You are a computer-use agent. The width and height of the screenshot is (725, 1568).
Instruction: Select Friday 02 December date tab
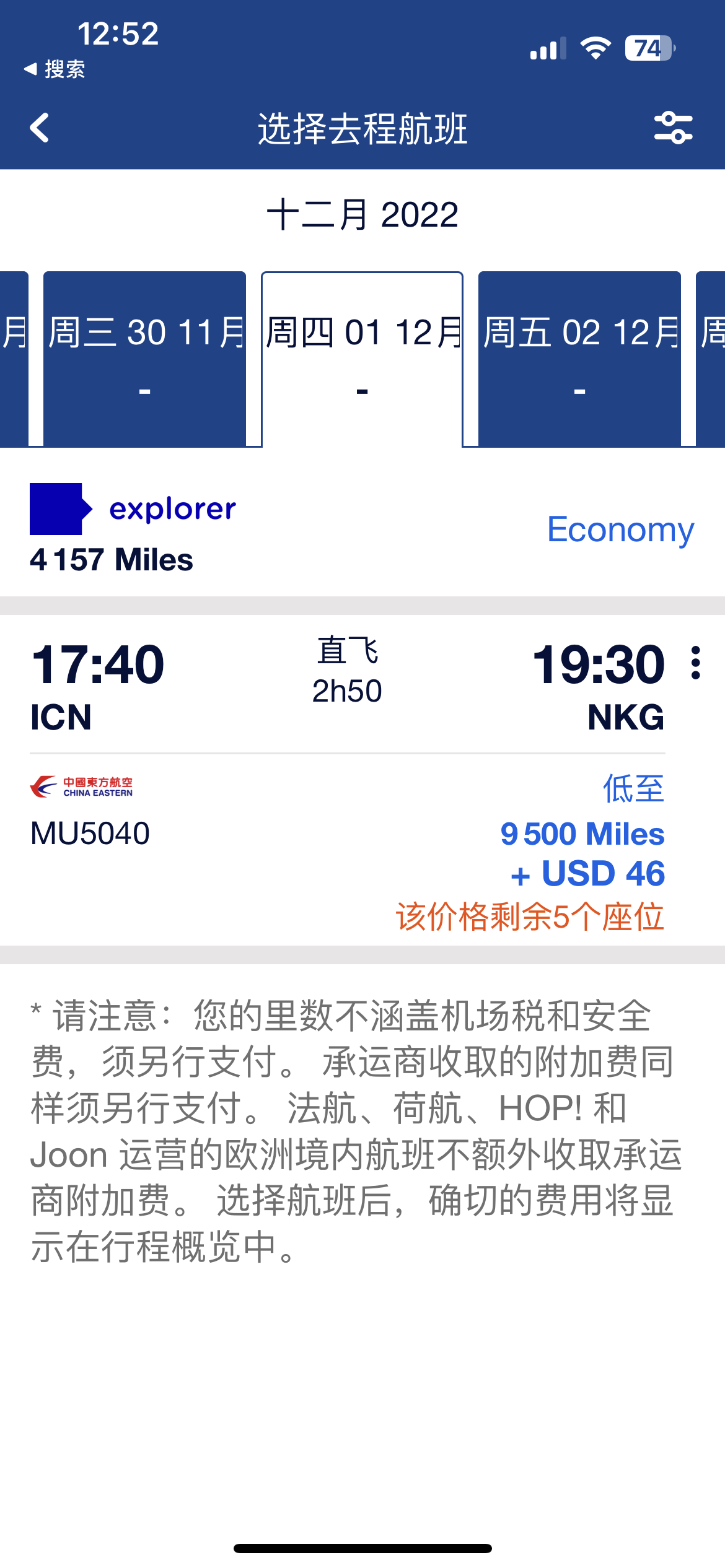[579, 358]
